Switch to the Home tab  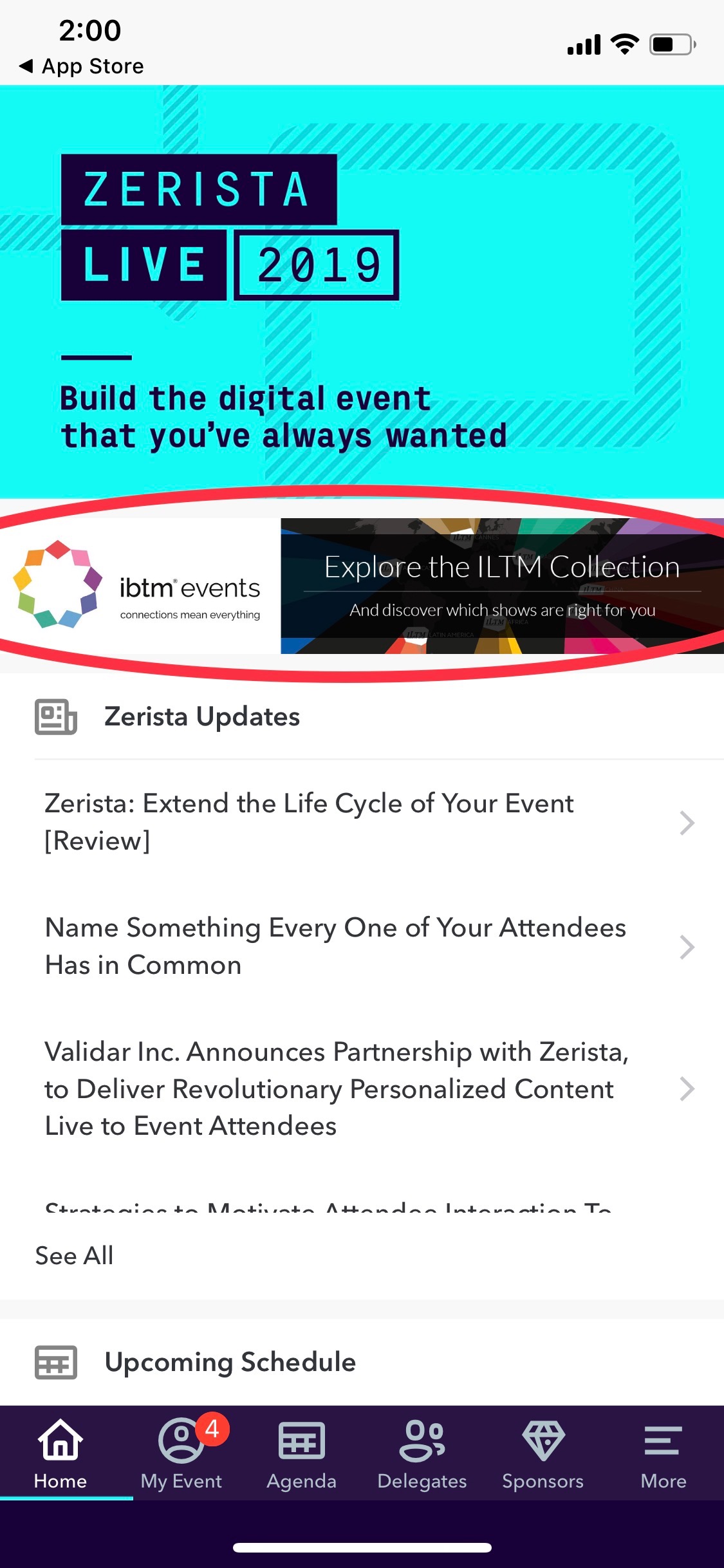coord(60,1453)
